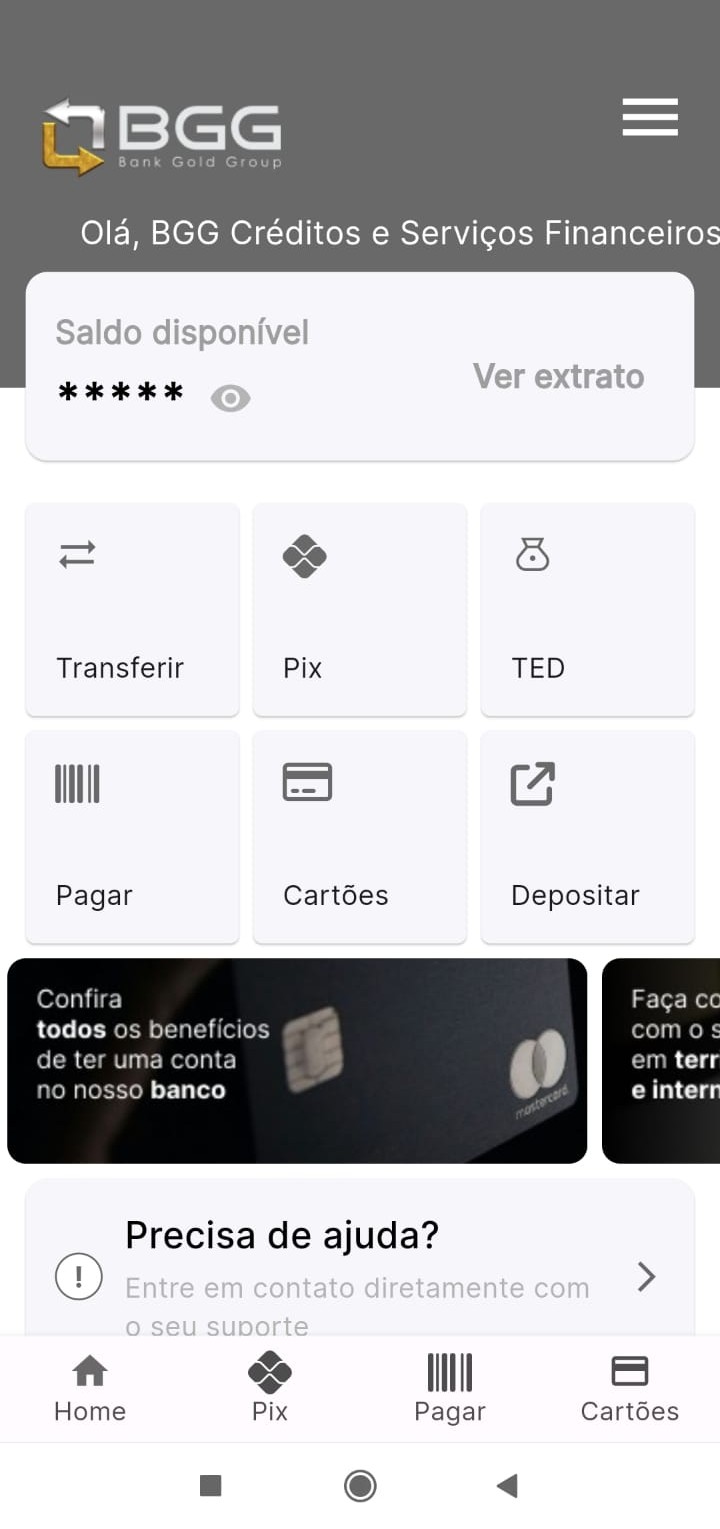The image size is (720, 1529).
Task: Toggle balance visibility with the eye icon
Action: (230, 397)
